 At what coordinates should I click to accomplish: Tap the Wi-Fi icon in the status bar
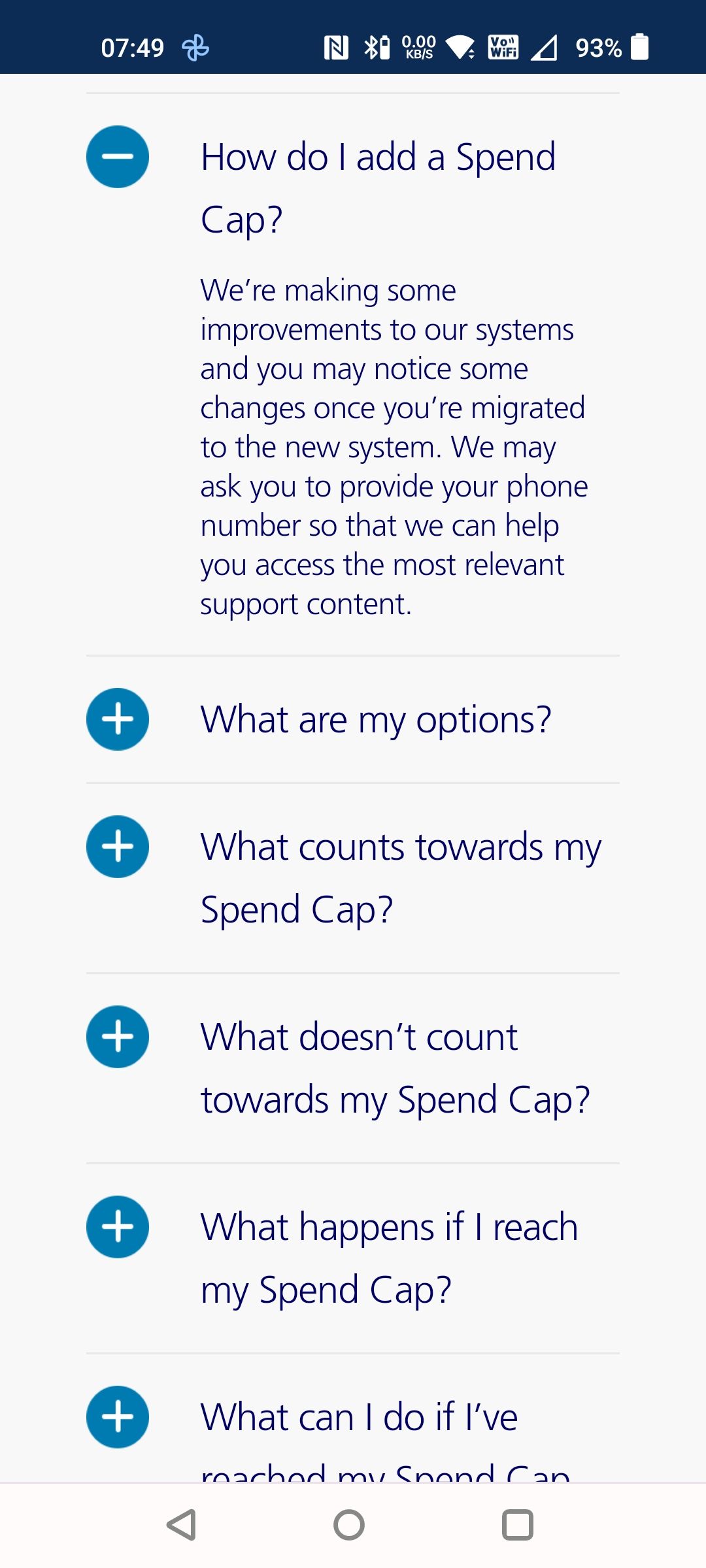click(462, 48)
